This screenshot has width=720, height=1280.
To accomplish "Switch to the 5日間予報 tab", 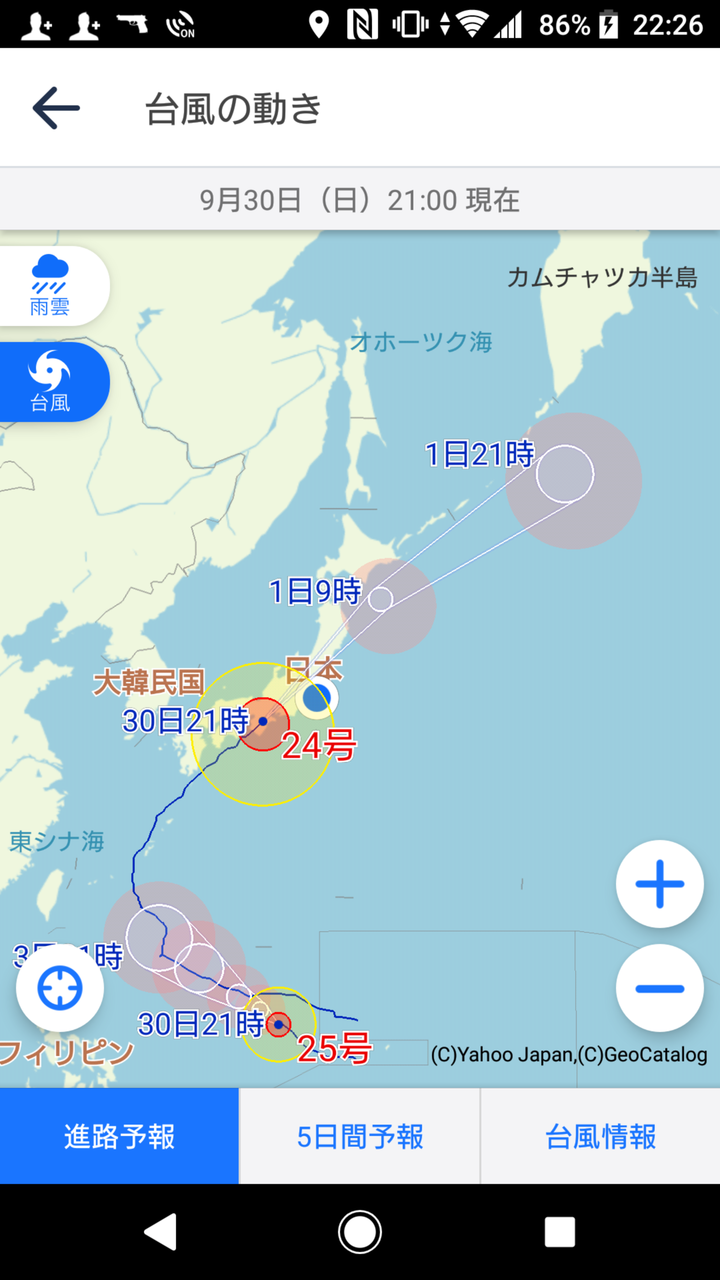I will (x=358, y=1135).
